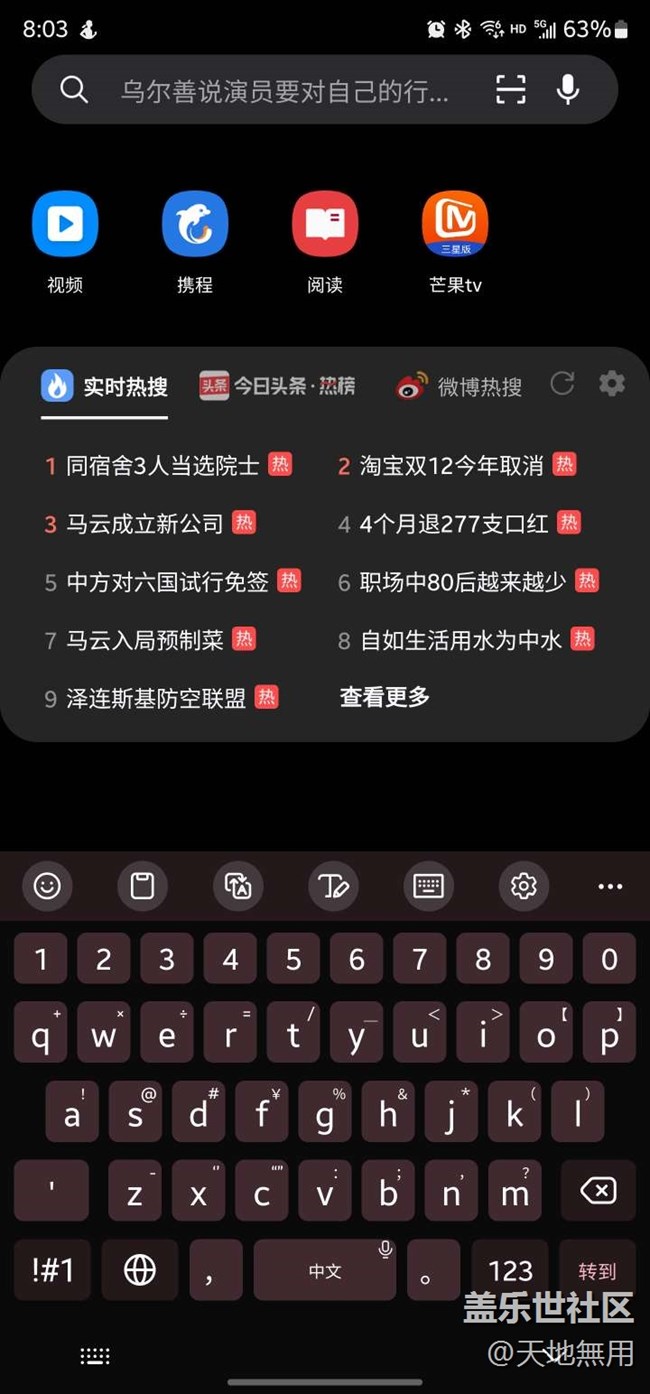Screen dimensions: 650x1394
Task: Open the keyboard settings gear
Action: (524, 886)
